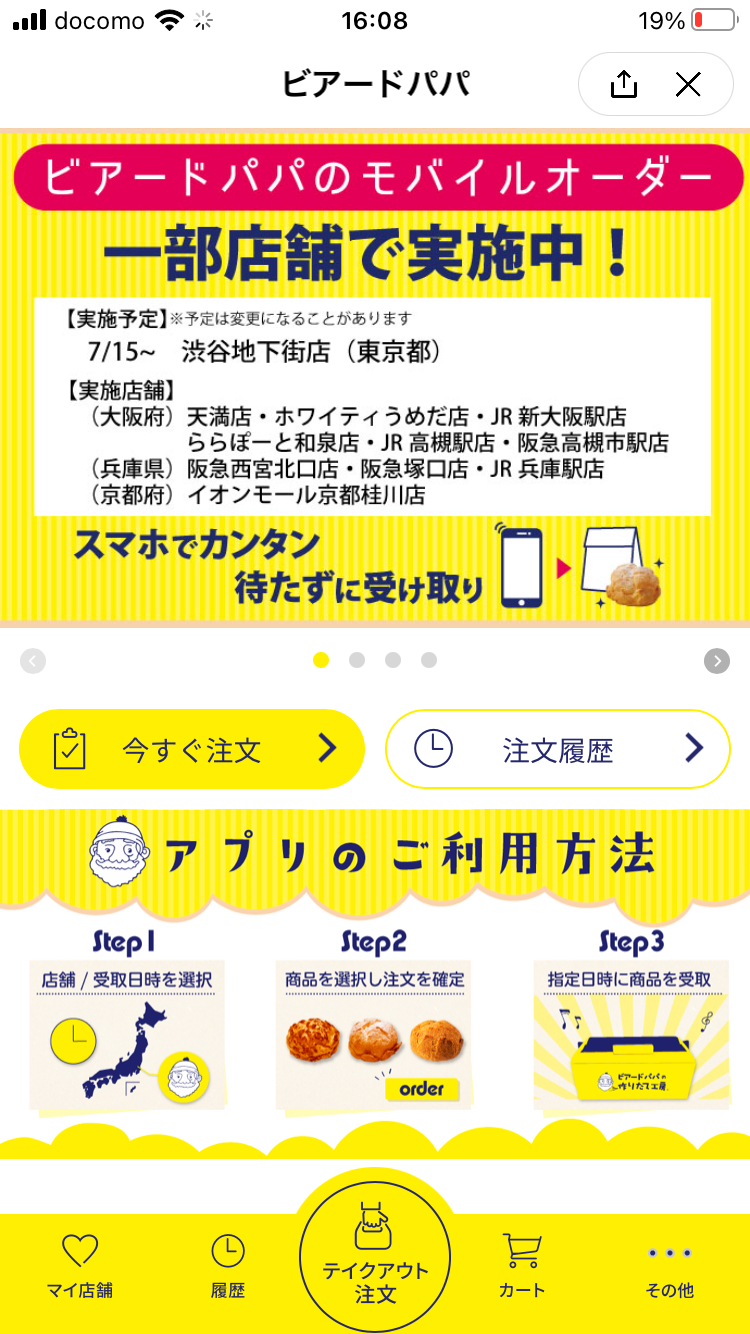Show the next banner with right arrow

[x=716, y=660]
